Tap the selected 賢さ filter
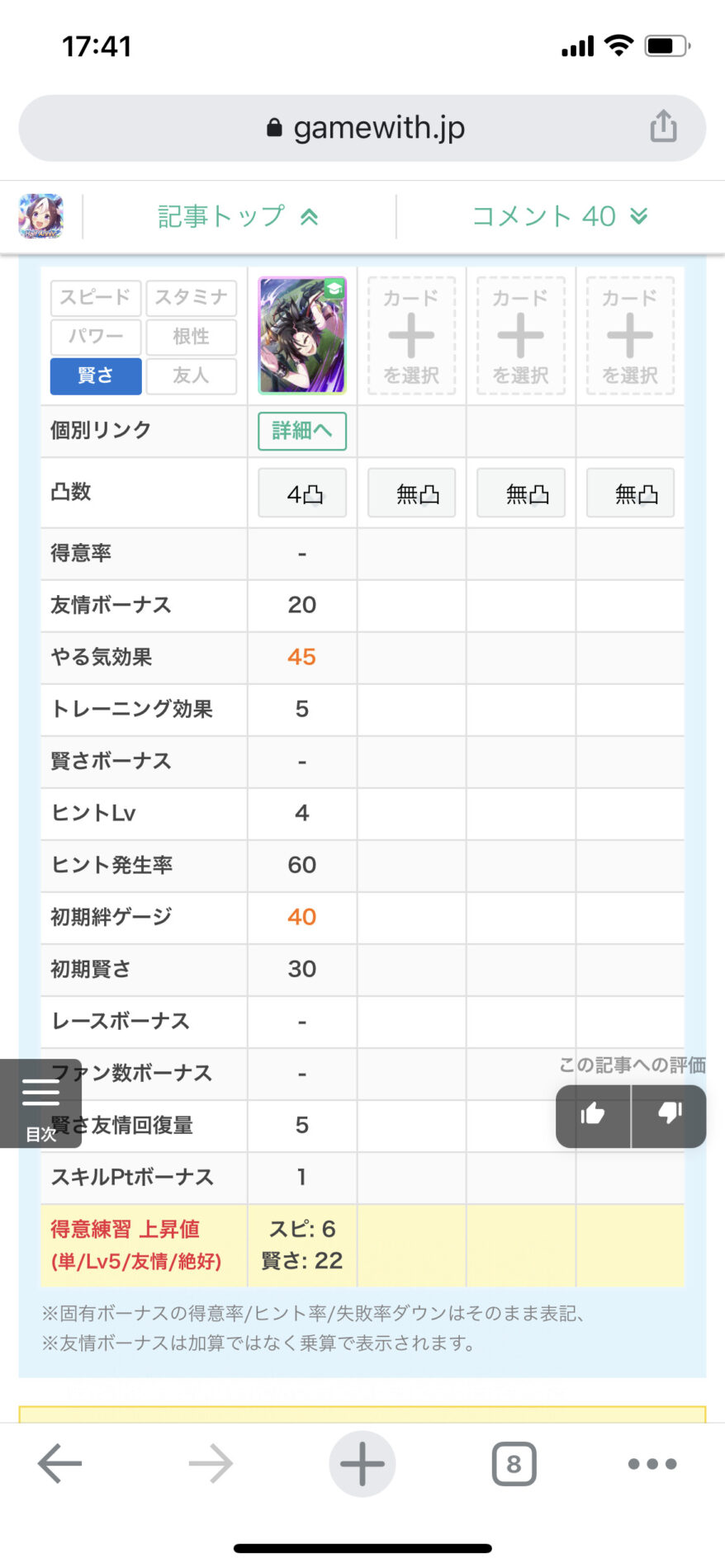This screenshot has width=725, height=1568. (x=96, y=375)
